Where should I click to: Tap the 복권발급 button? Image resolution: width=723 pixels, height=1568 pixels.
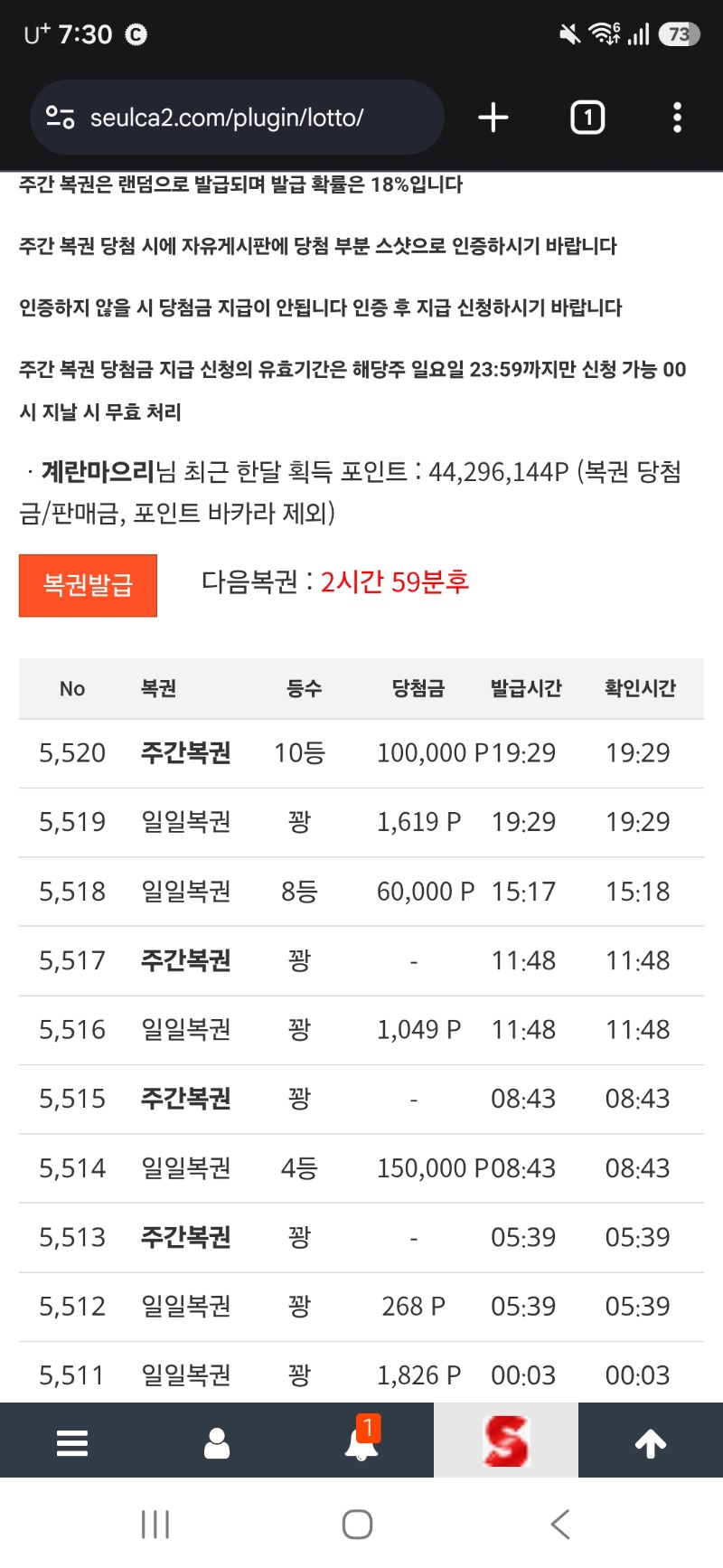pyautogui.click(x=88, y=585)
